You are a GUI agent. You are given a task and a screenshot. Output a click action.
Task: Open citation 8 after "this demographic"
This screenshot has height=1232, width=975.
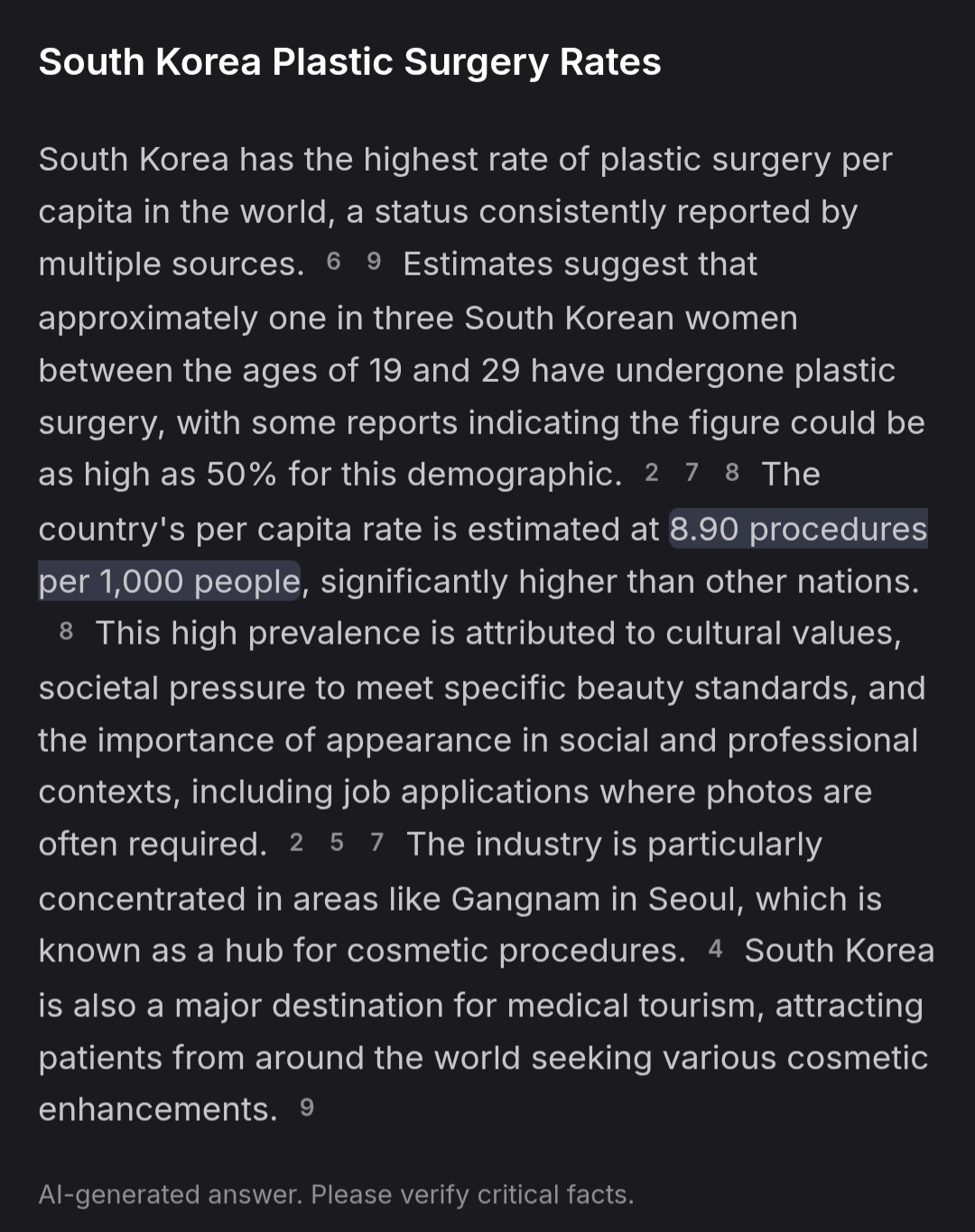click(x=732, y=473)
